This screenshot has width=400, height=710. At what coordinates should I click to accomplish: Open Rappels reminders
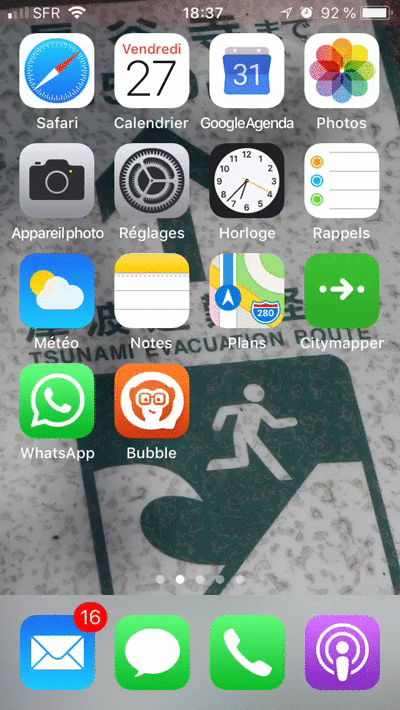click(342, 181)
